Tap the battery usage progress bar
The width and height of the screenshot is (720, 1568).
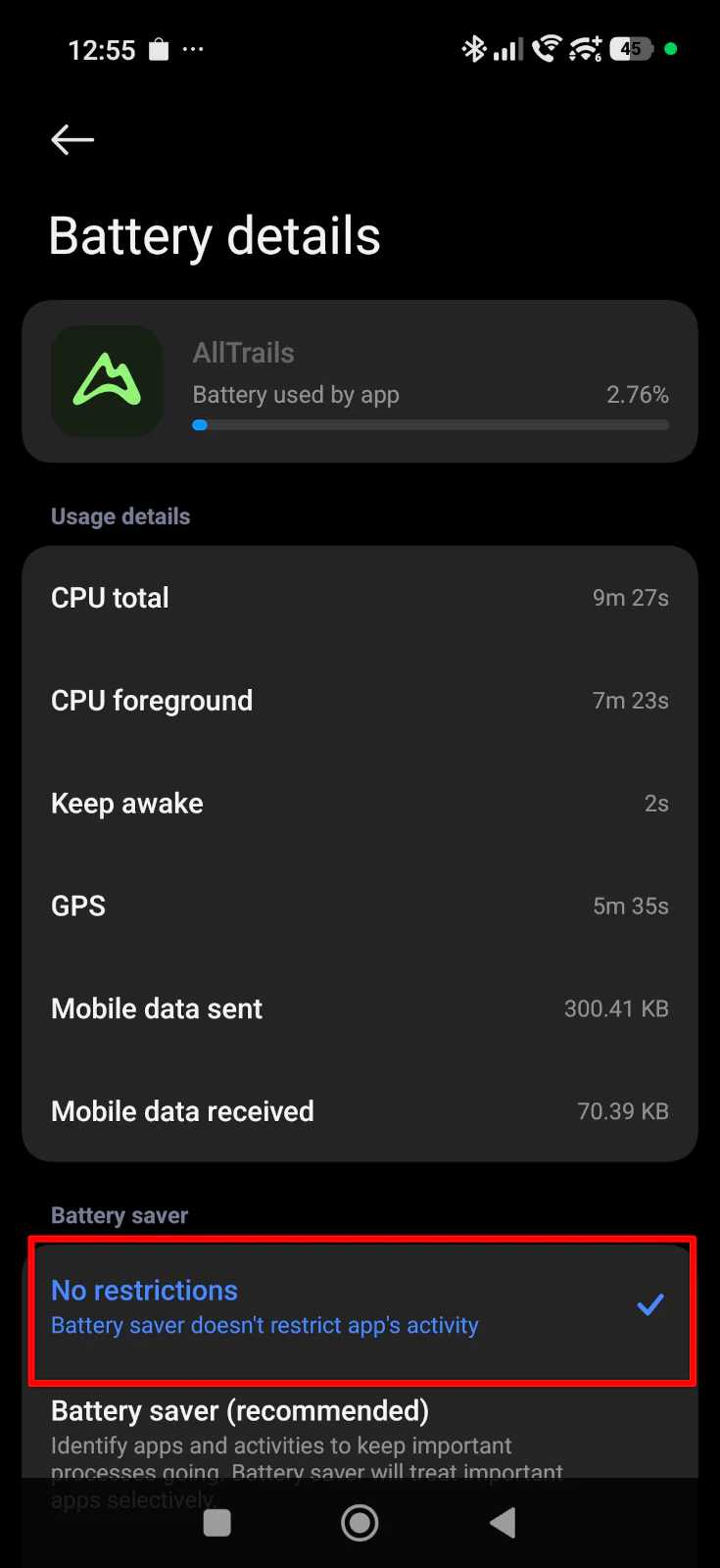click(430, 424)
